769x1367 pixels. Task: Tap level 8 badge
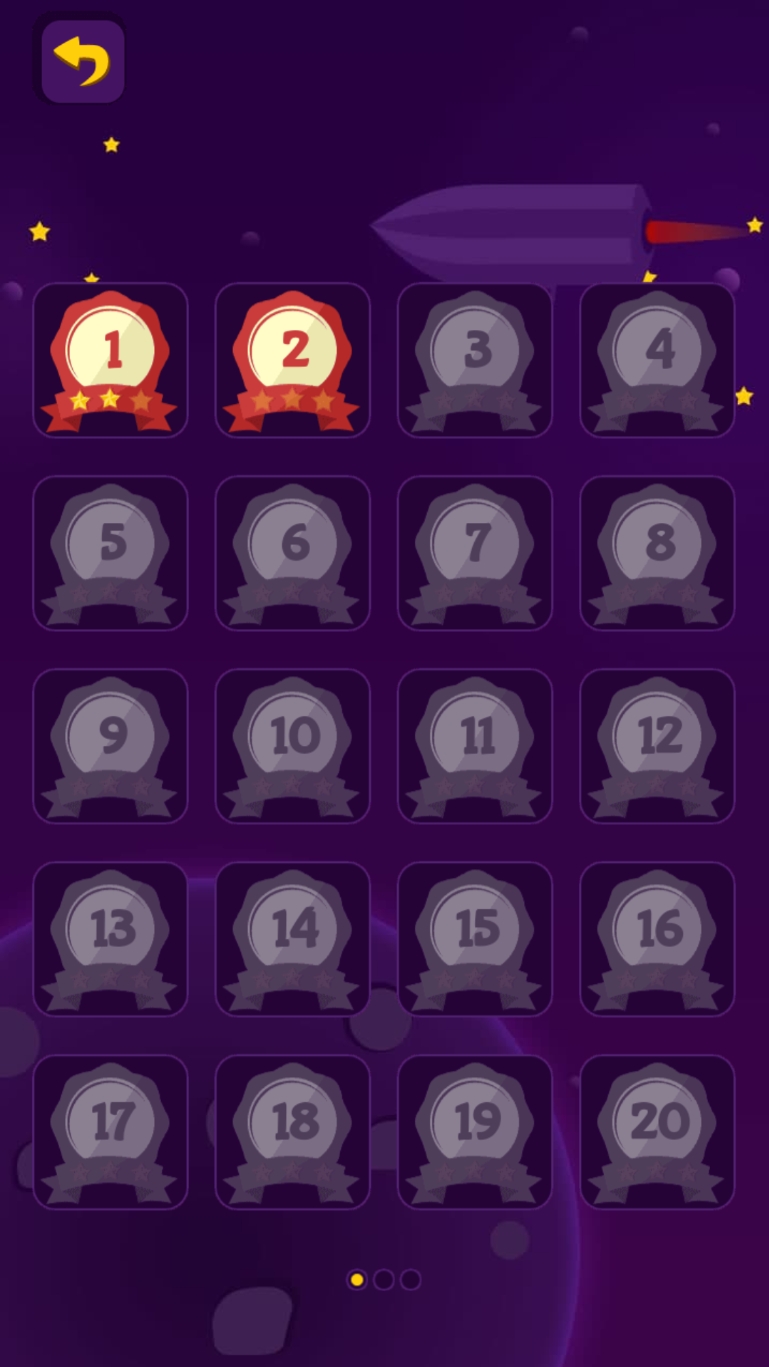pos(657,553)
